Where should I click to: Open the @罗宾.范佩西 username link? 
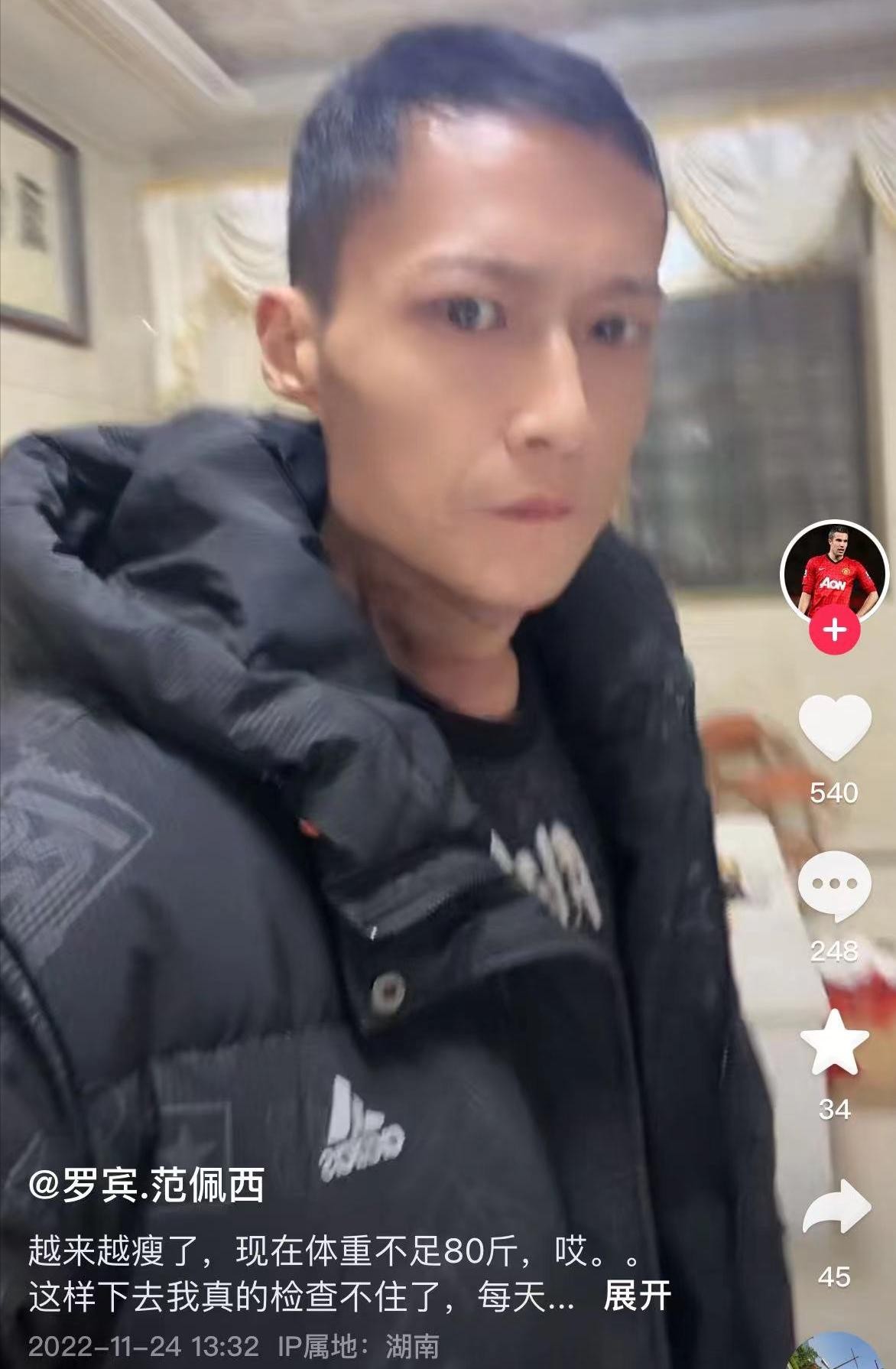click(x=147, y=1187)
